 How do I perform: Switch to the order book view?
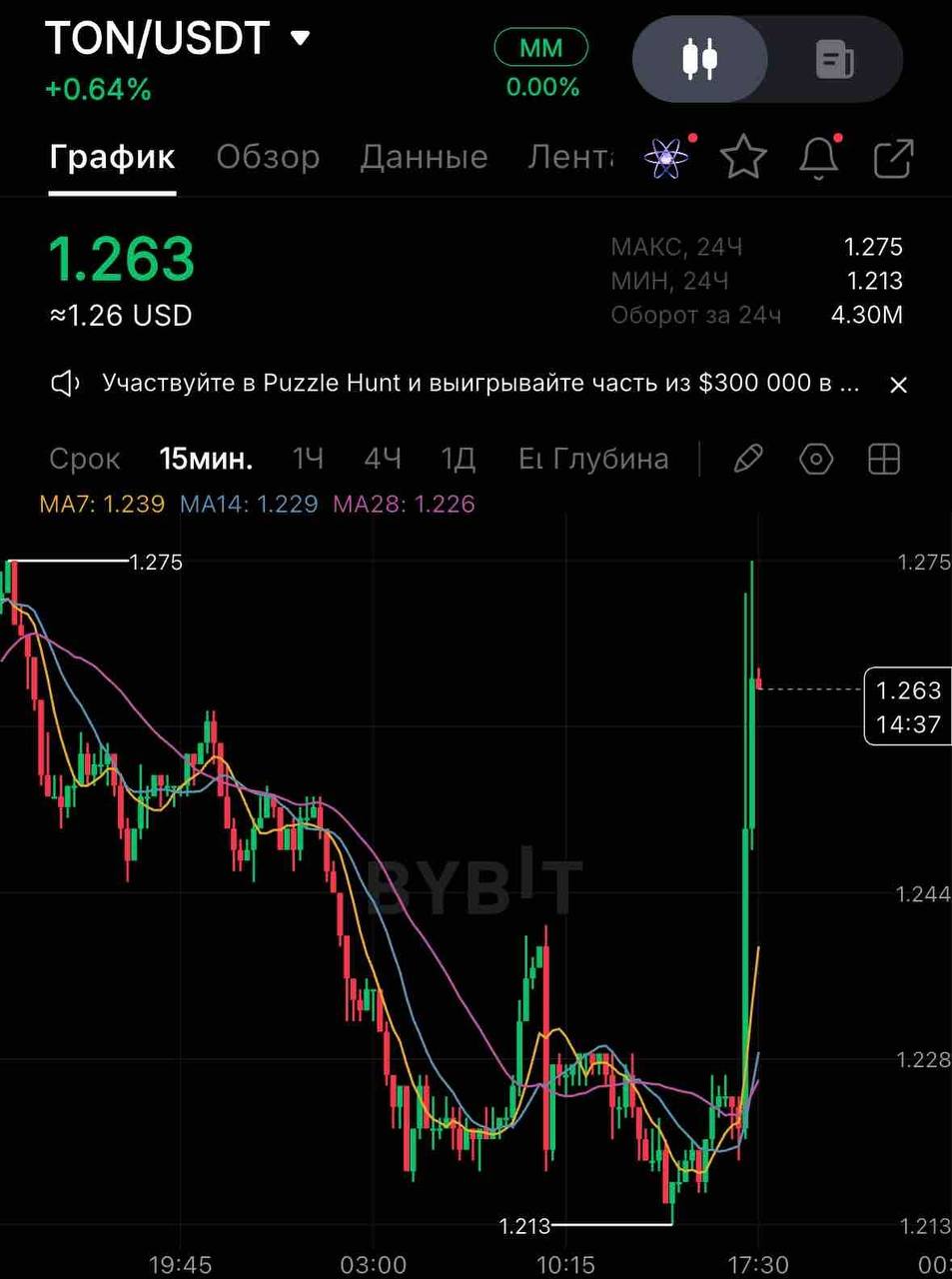pos(834,59)
